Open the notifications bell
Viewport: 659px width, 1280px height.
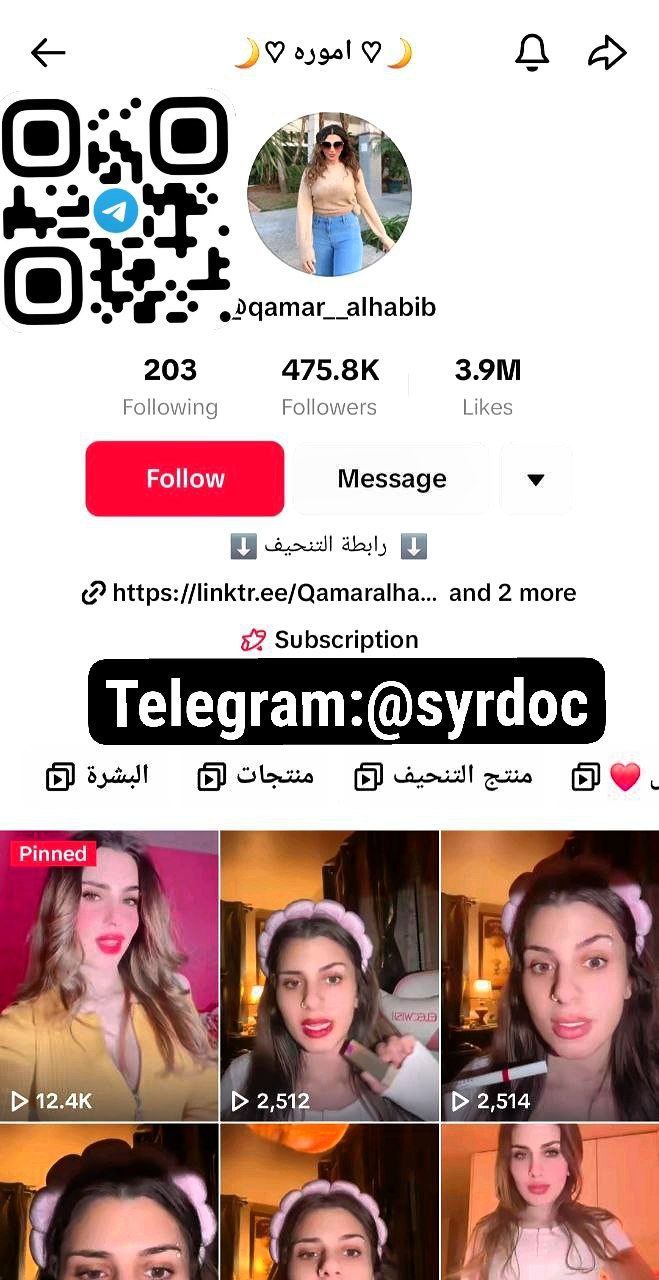pos(532,53)
